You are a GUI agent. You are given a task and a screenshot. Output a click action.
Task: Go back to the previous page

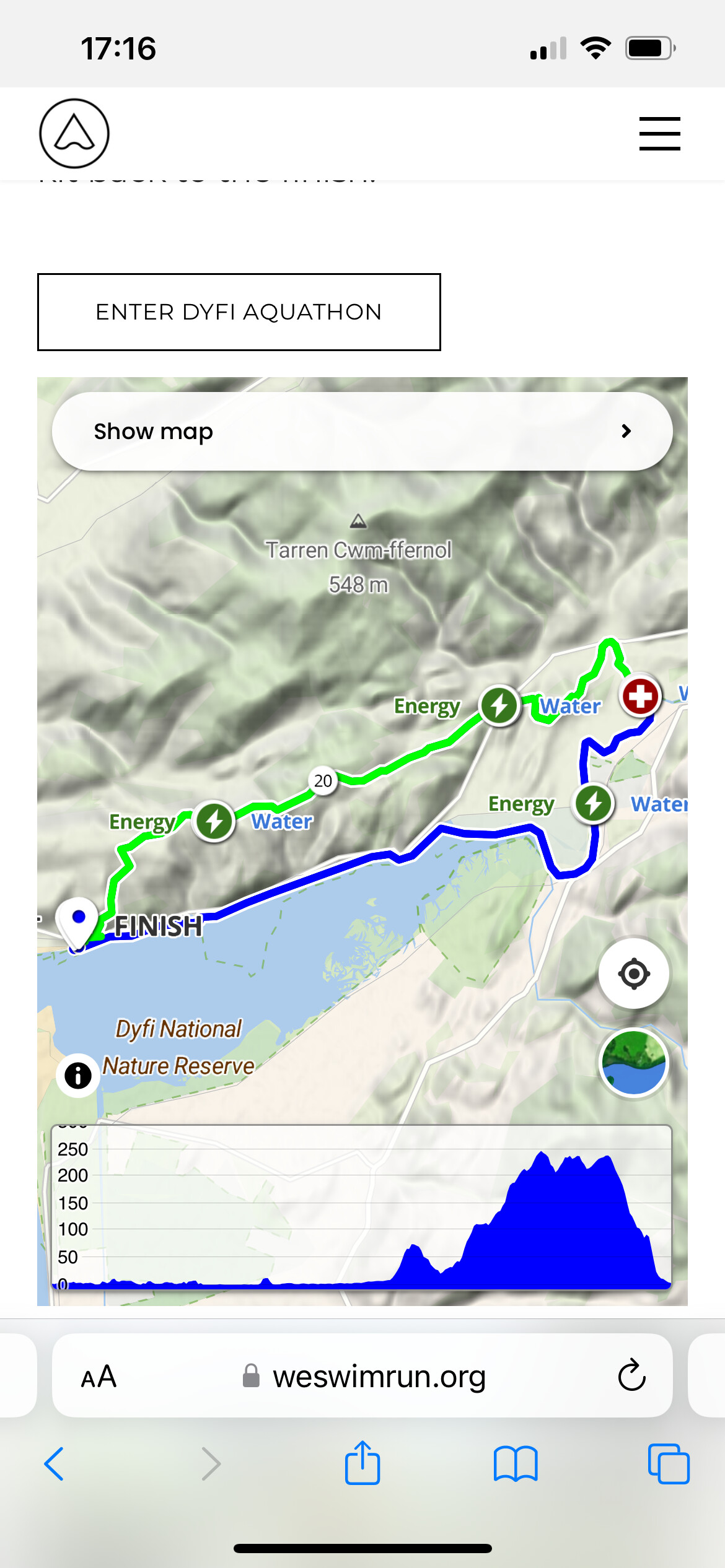pos(54,1464)
